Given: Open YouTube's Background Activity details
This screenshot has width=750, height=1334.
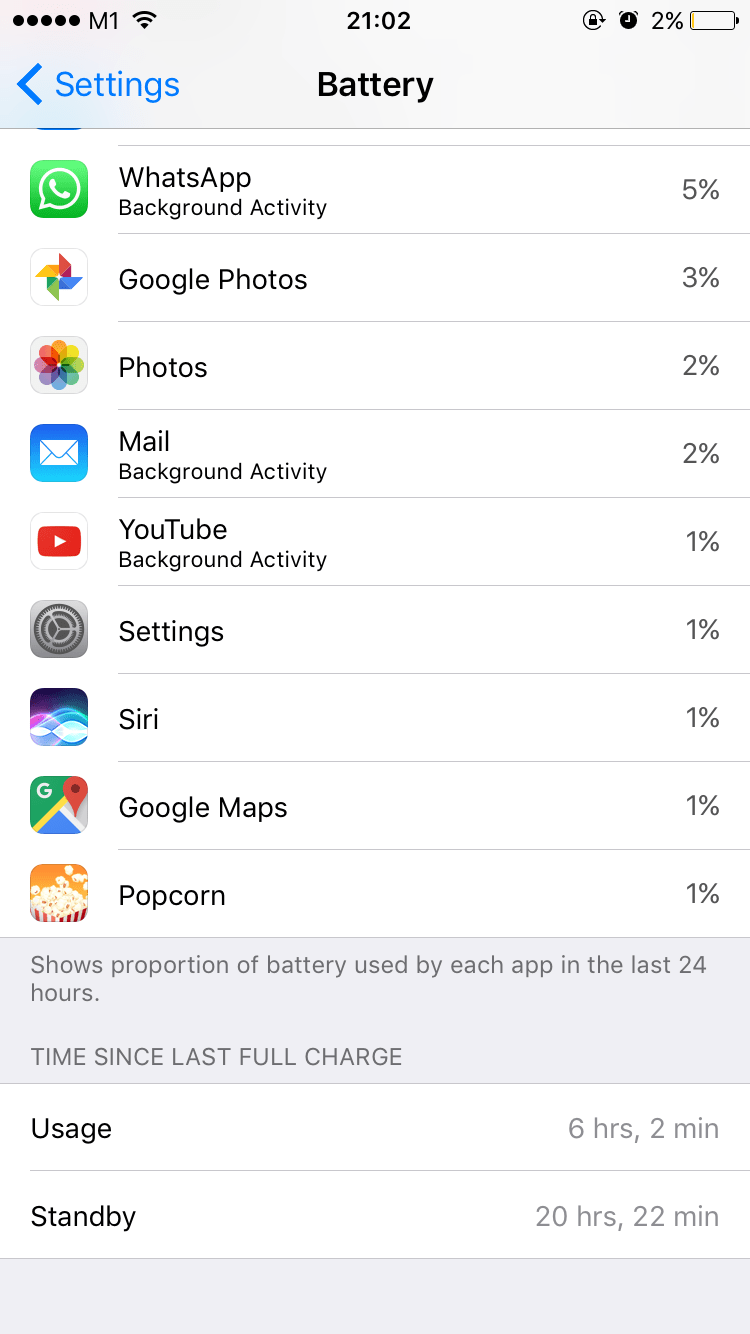Looking at the screenshot, I should 375,541.
